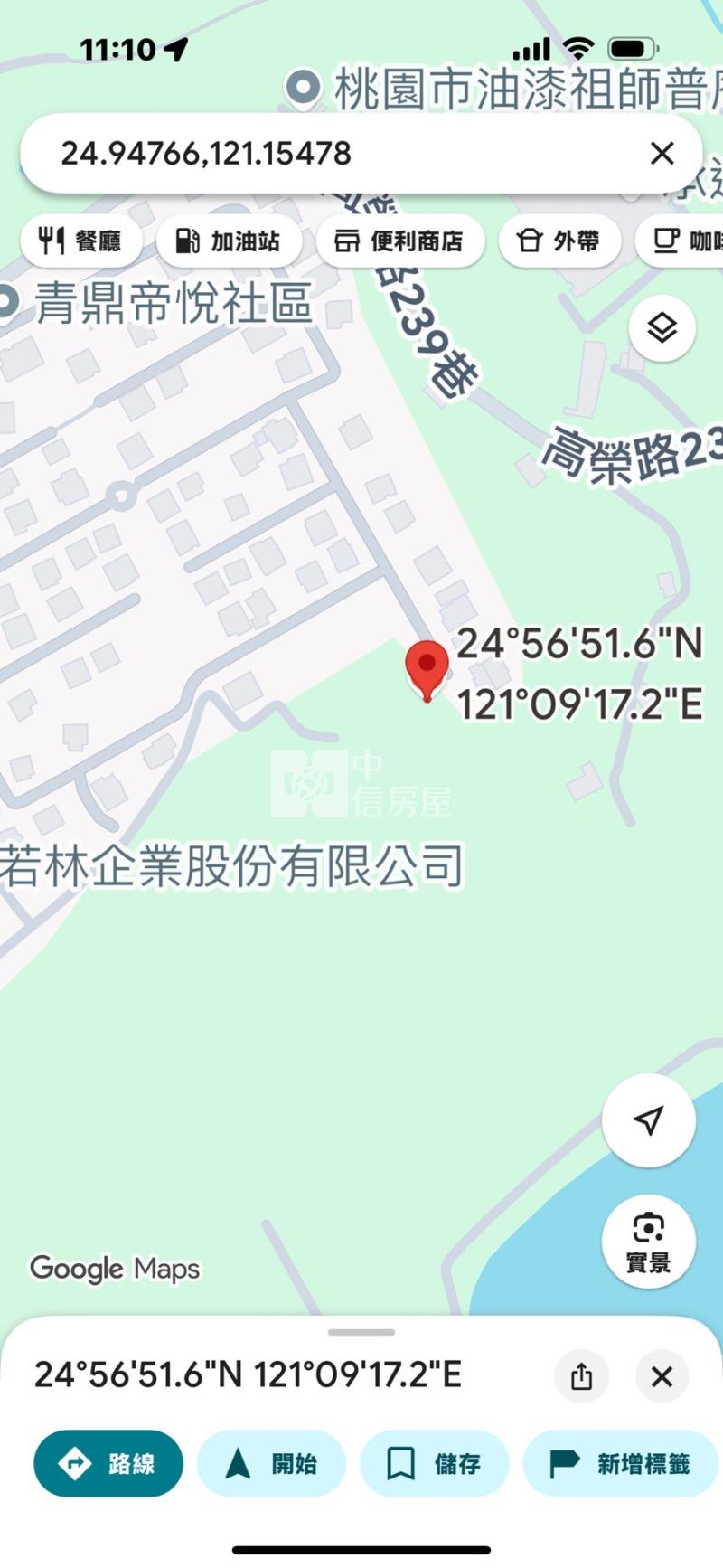Save this place with 儲存

434,1463
